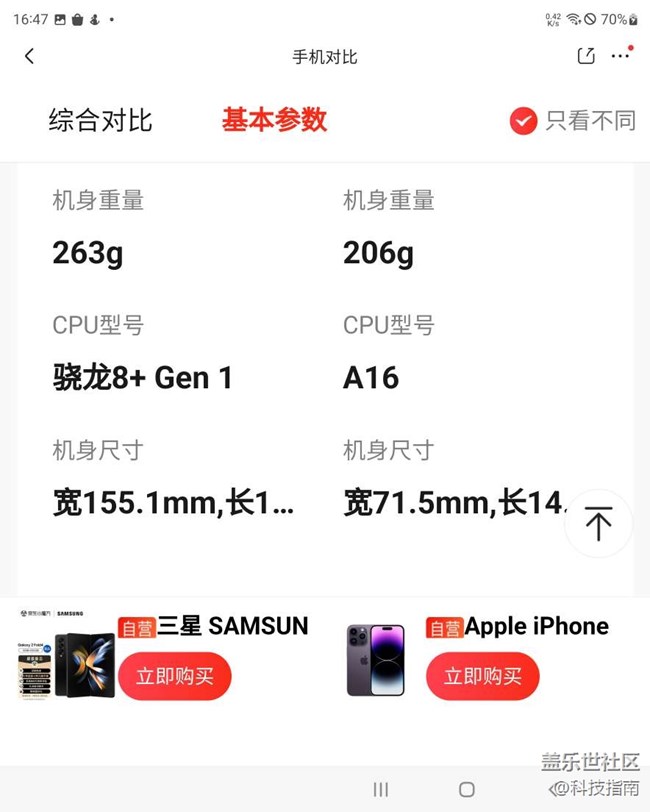This screenshot has height=812, width=650.
Task: Jump back to top with the arrow button
Action: tap(598, 523)
